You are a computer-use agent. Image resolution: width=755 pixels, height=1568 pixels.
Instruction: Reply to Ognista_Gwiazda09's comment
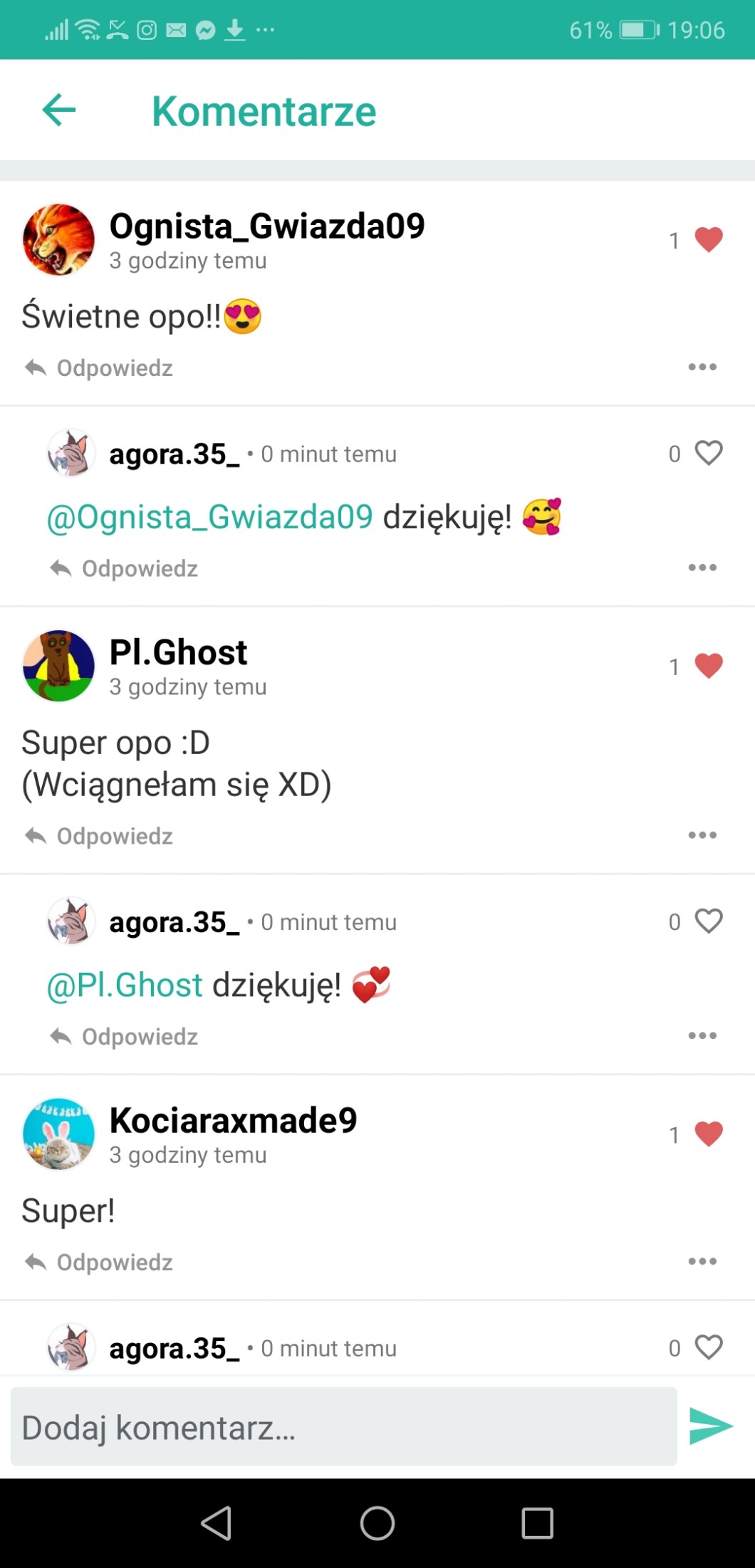tap(100, 368)
